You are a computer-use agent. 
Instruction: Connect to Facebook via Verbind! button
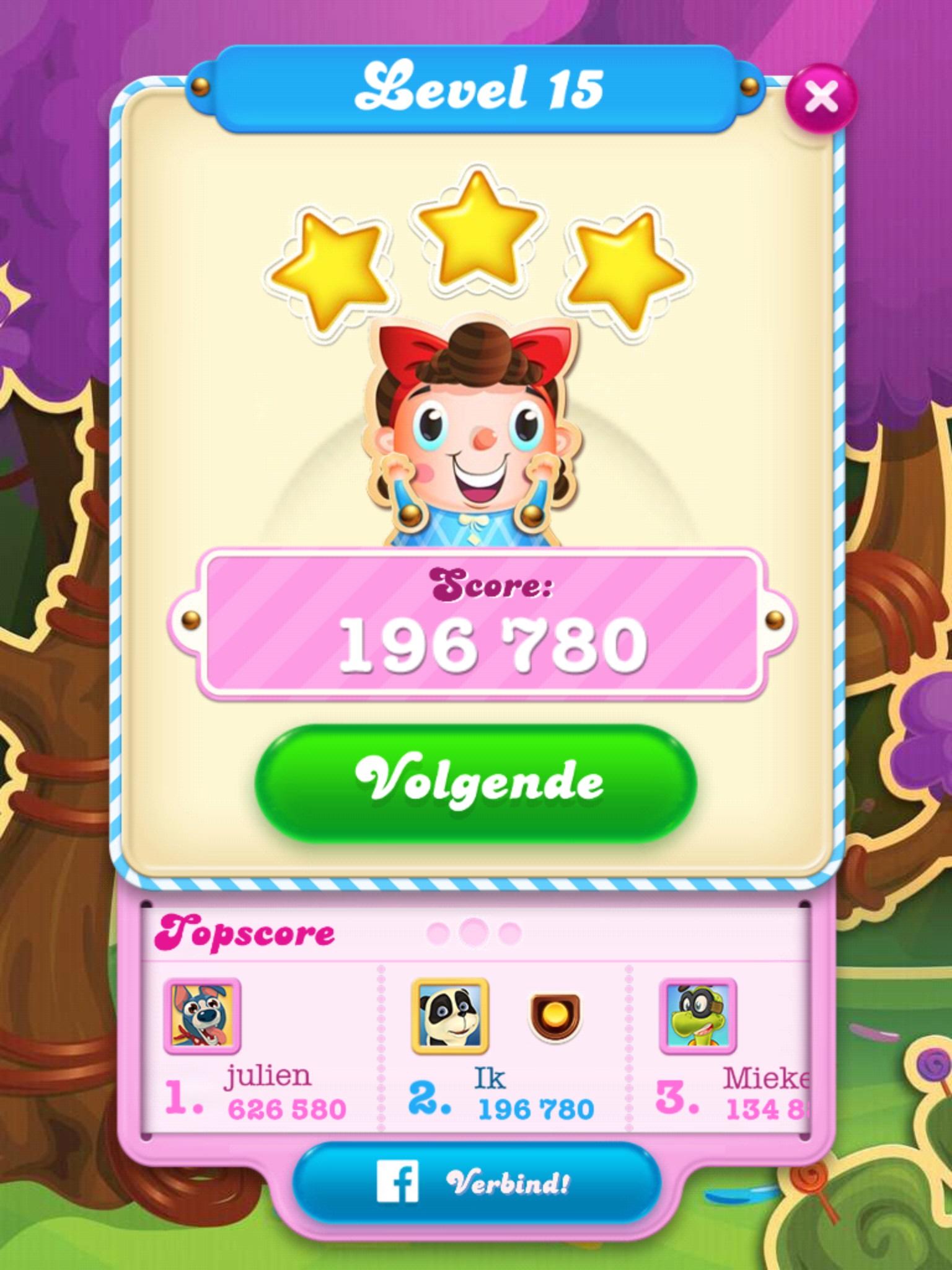pyautogui.click(x=476, y=1183)
